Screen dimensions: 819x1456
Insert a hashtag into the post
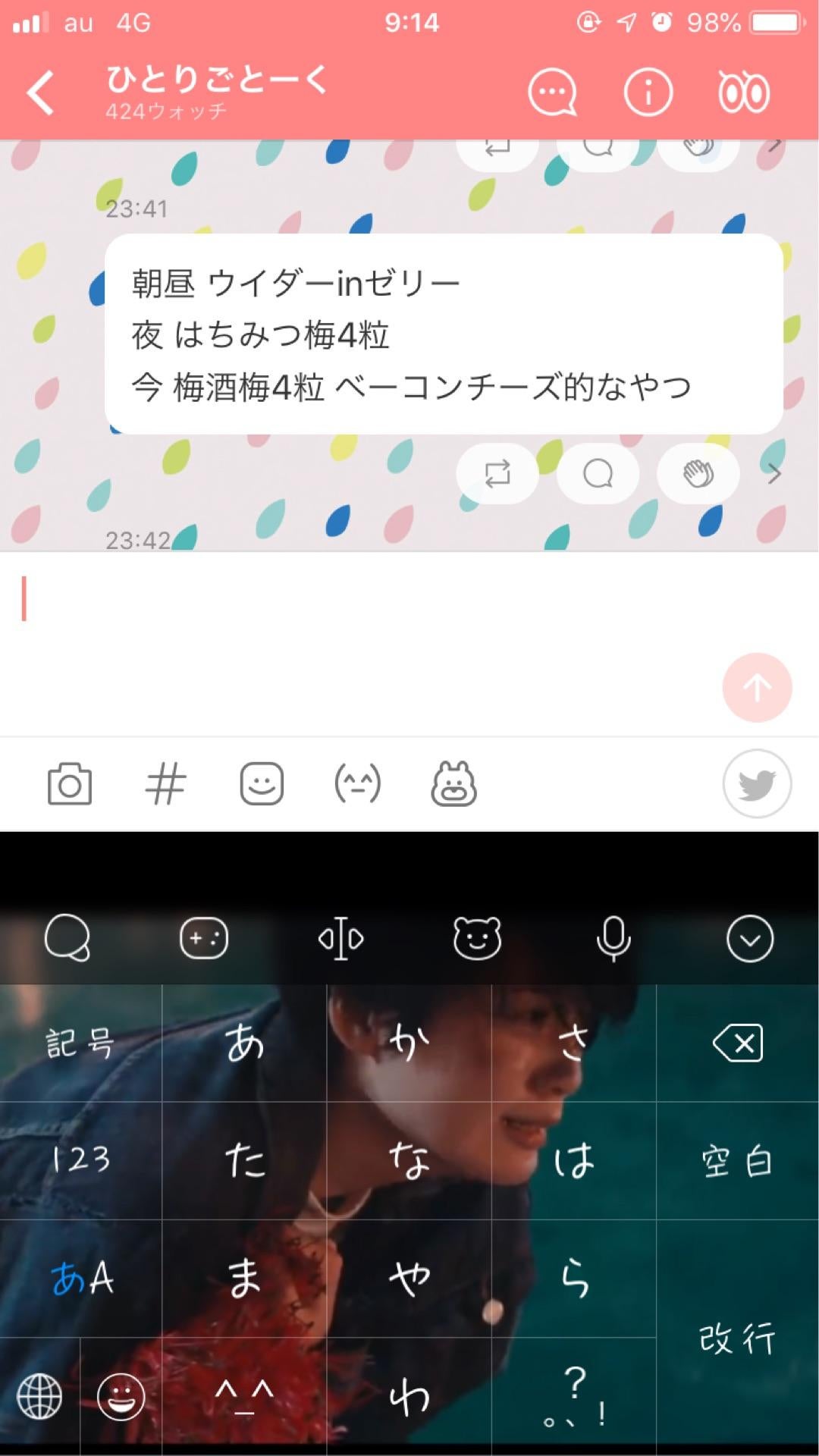[x=165, y=784]
